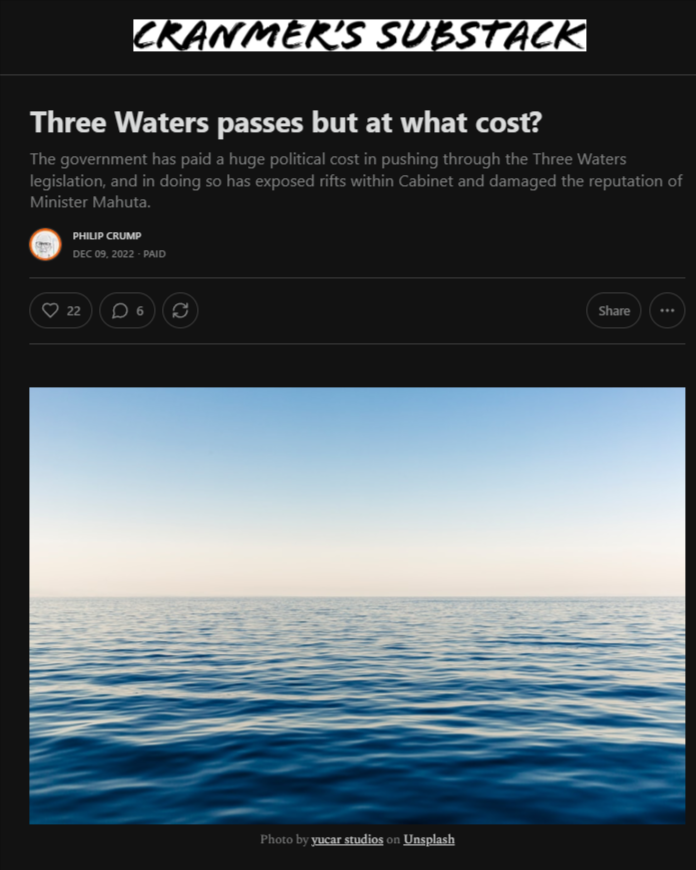
Task: Tap the Share button
Action: pyautogui.click(x=613, y=311)
